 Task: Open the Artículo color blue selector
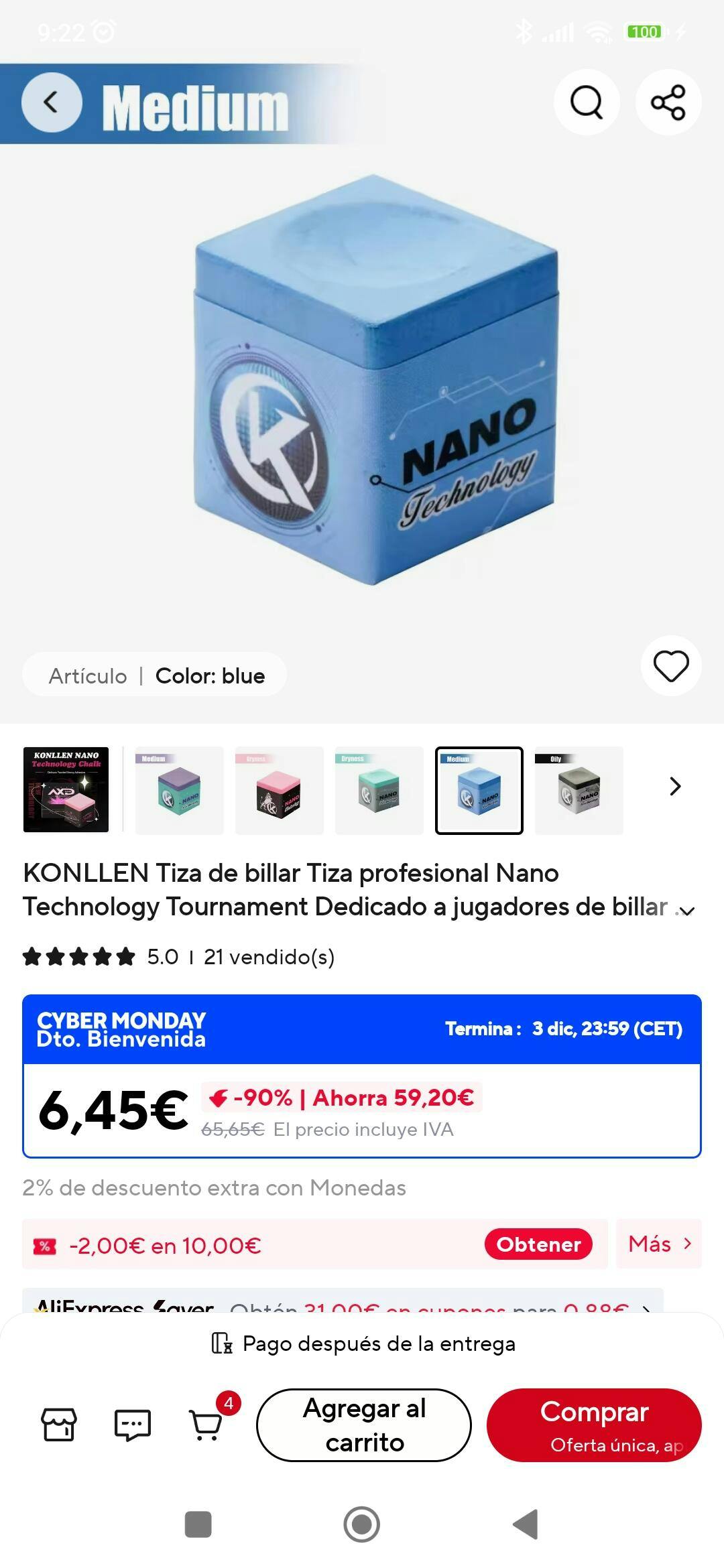tap(155, 675)
